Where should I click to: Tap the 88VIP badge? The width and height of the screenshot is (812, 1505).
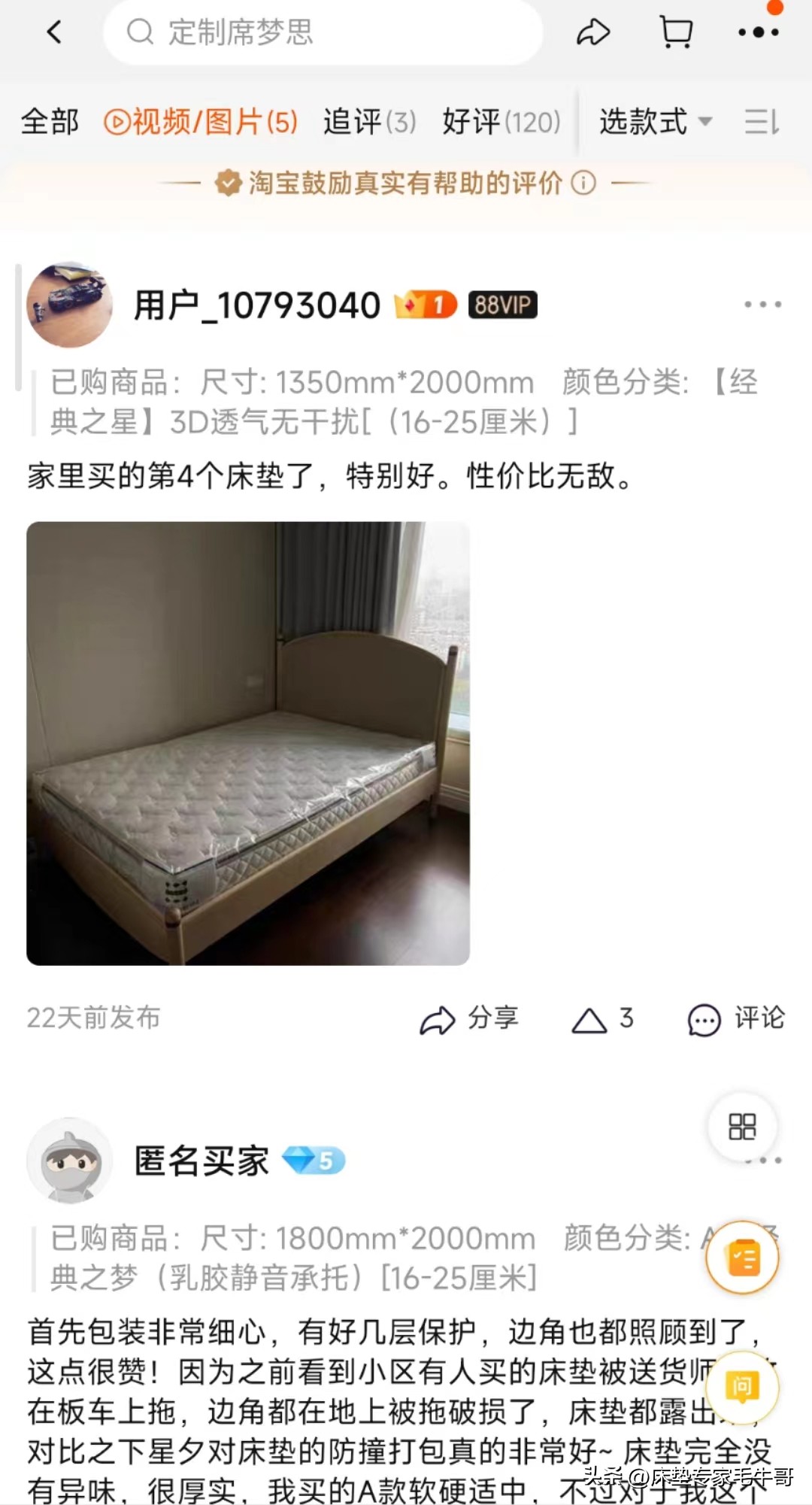click(502, 305)
